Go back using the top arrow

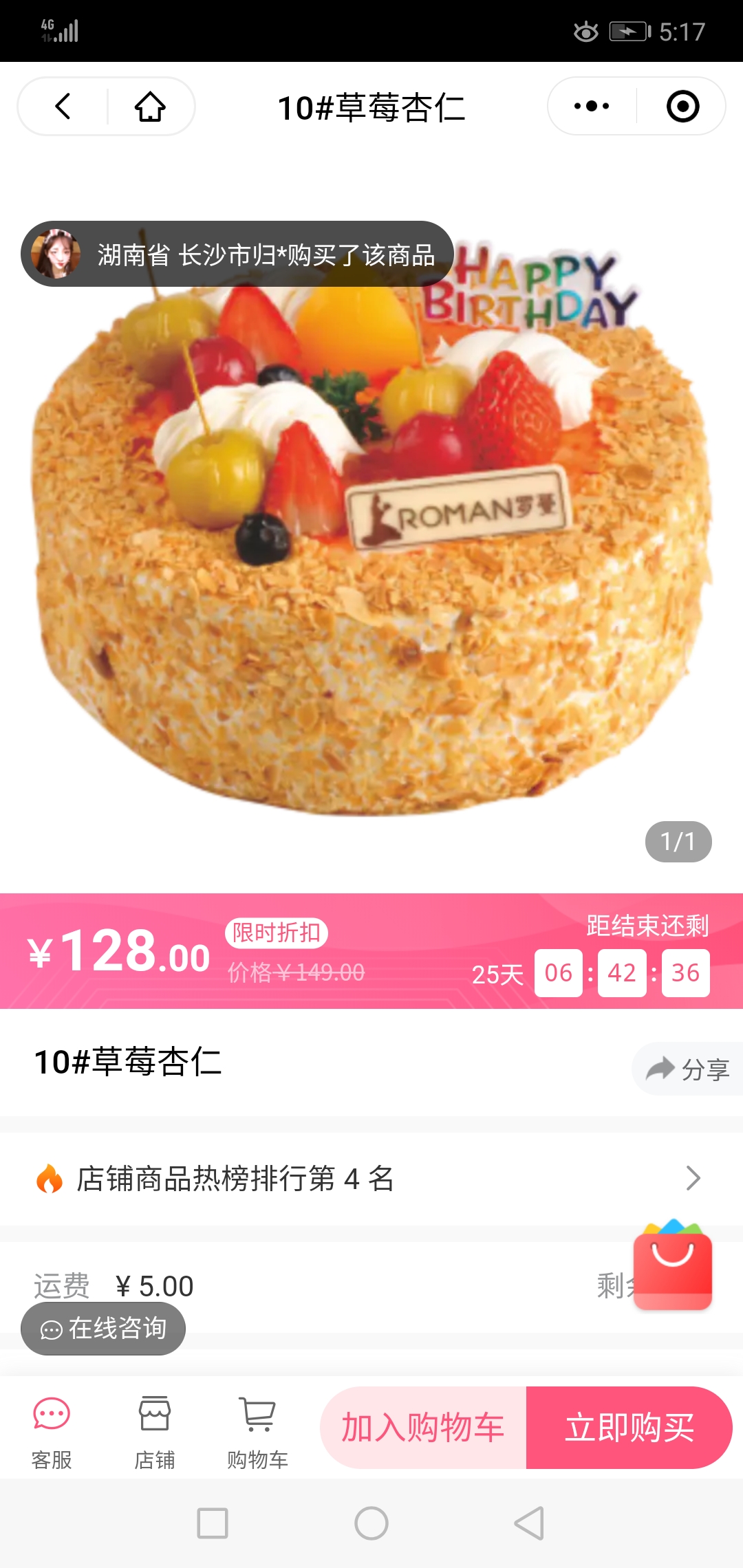tap(63, 107)
